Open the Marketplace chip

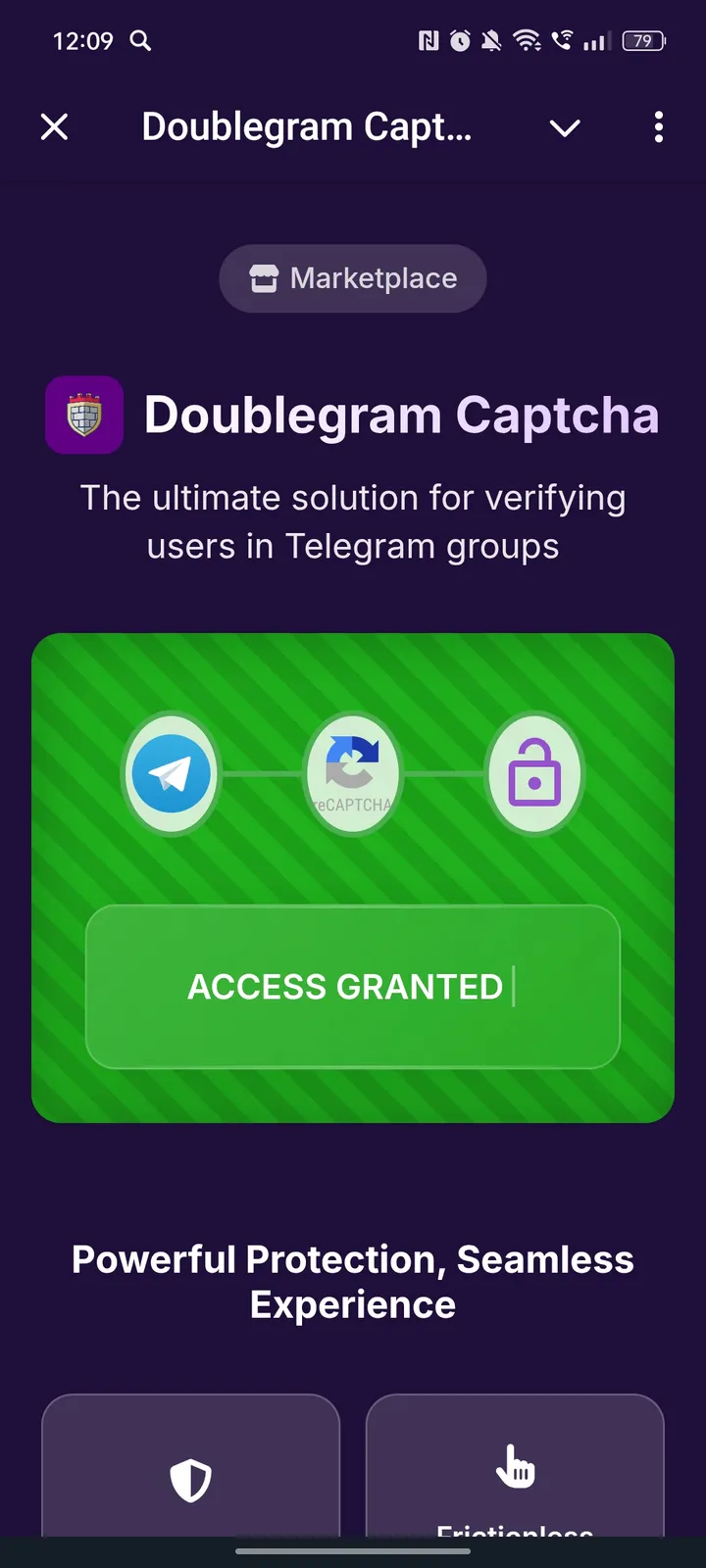coord(353,278)
